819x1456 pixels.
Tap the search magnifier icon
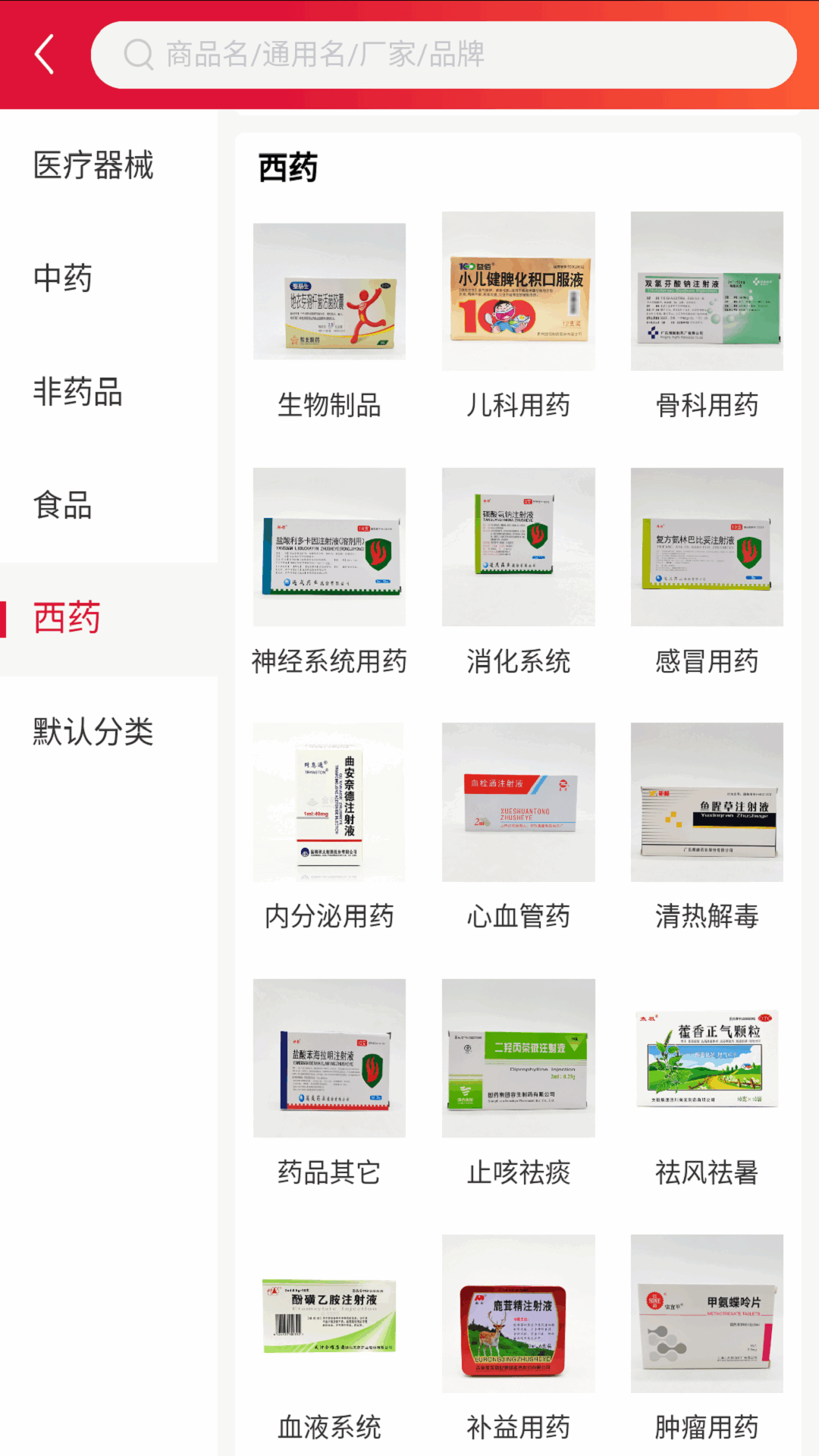(x=138, y=55)
